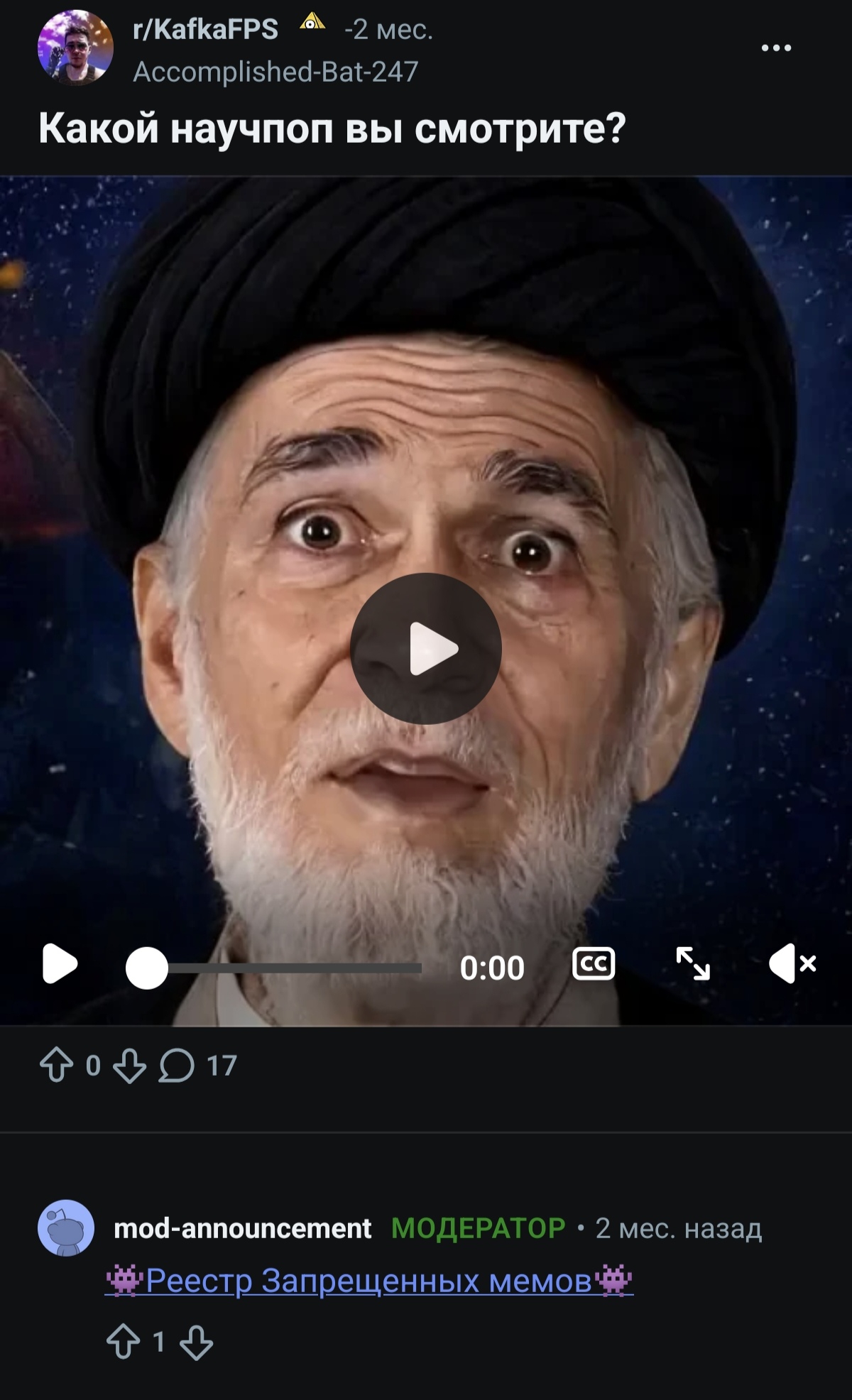
Task: Open mod-announcement's profile
Action: click(242, 1227)
